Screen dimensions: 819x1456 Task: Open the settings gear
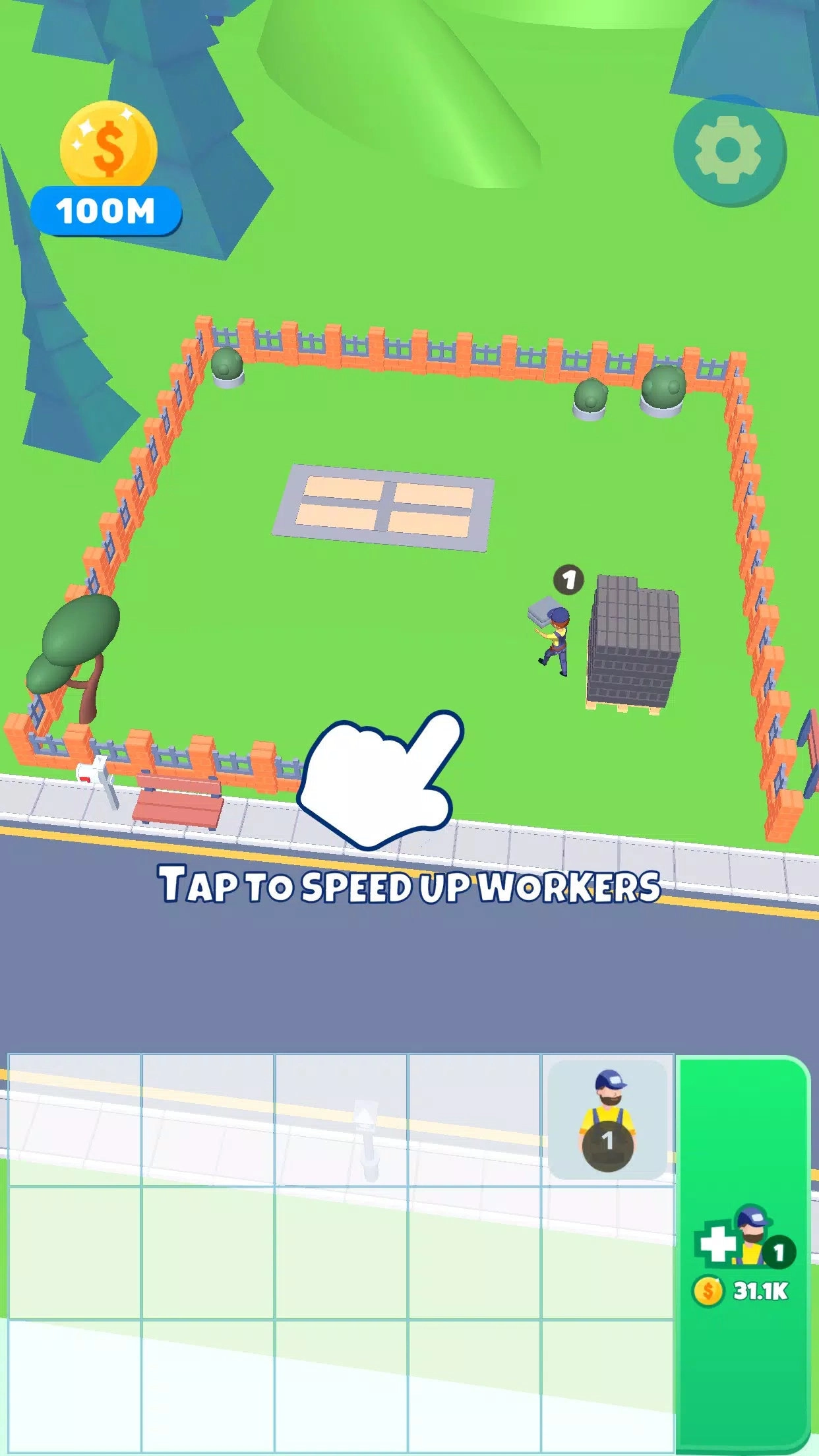click(729, 151)
